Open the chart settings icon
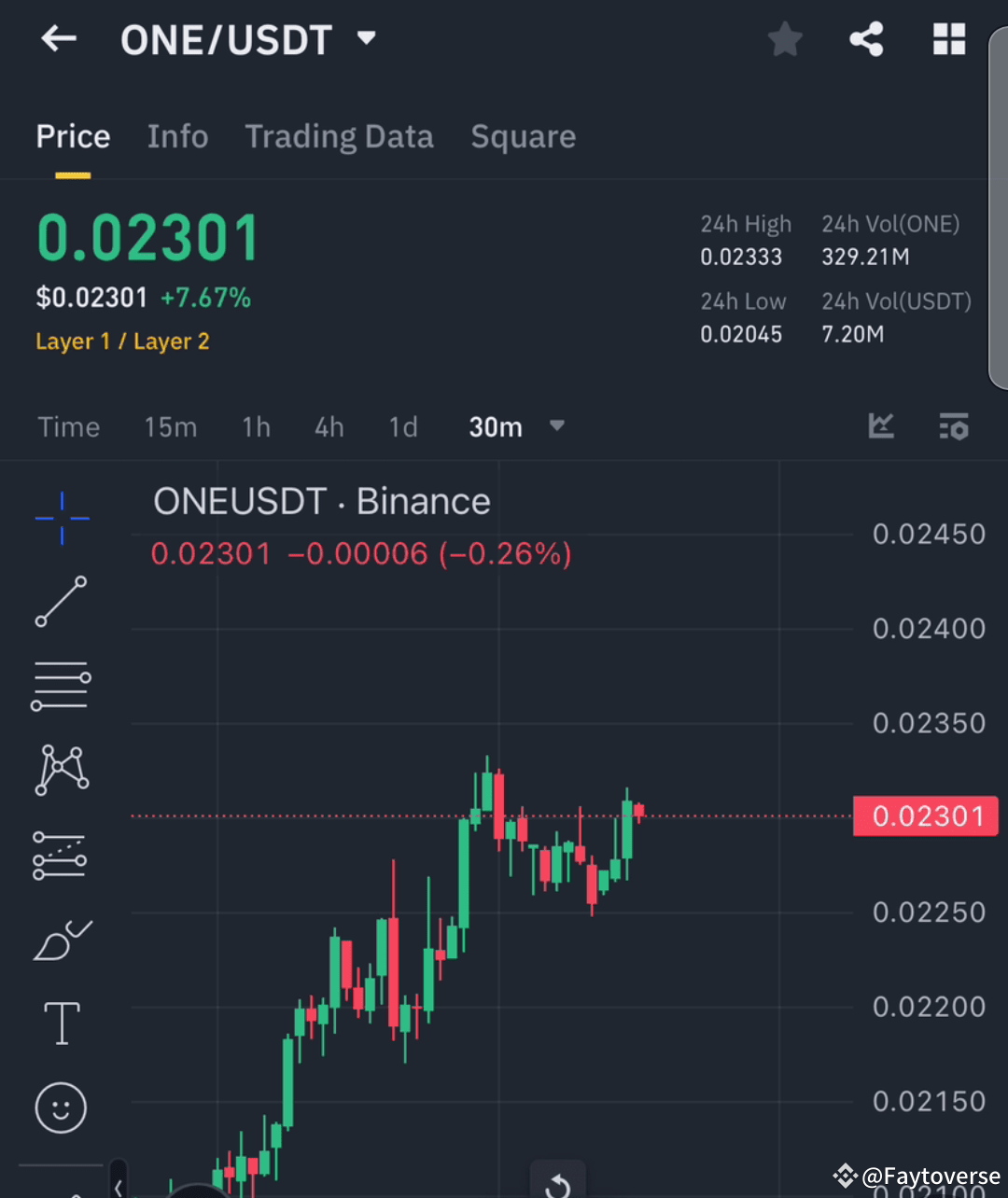 [x=954, y=426]
